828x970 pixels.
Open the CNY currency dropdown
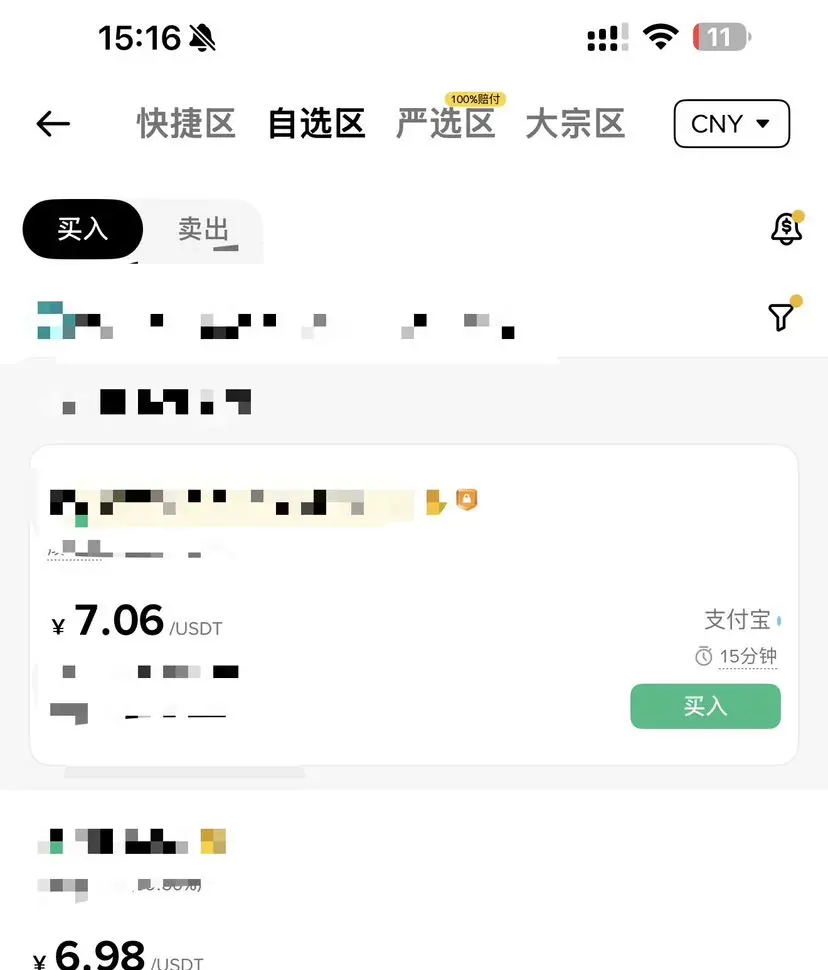731,124
